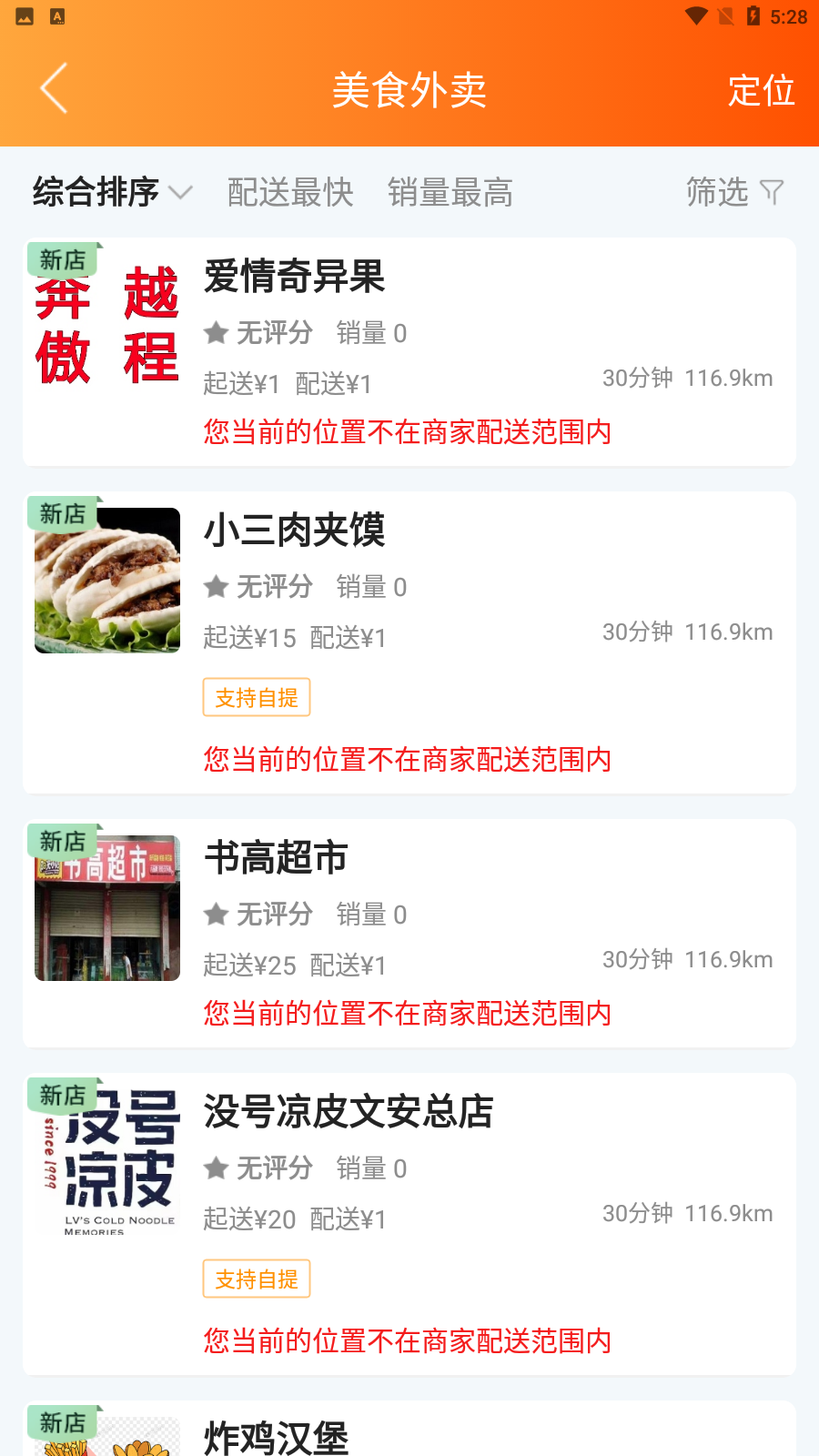Tap the 定位 location button
819x1456 pixels.
point(762,90)
